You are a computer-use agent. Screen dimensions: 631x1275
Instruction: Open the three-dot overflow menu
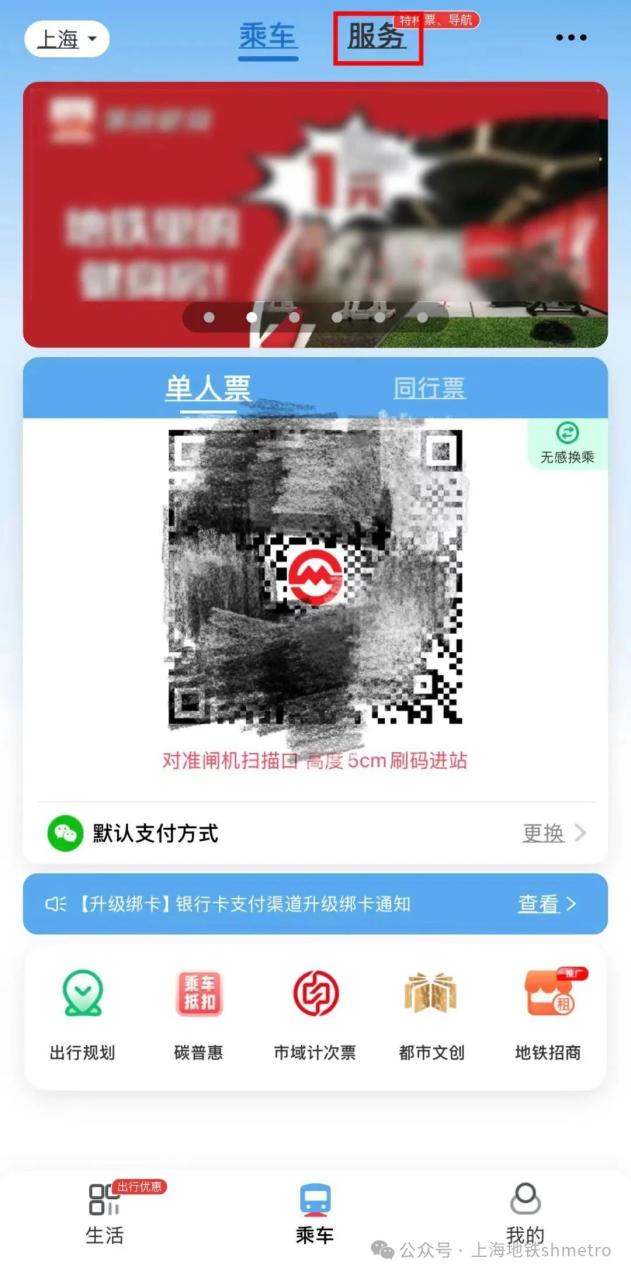pyautogui.click(x=570, y=38)
